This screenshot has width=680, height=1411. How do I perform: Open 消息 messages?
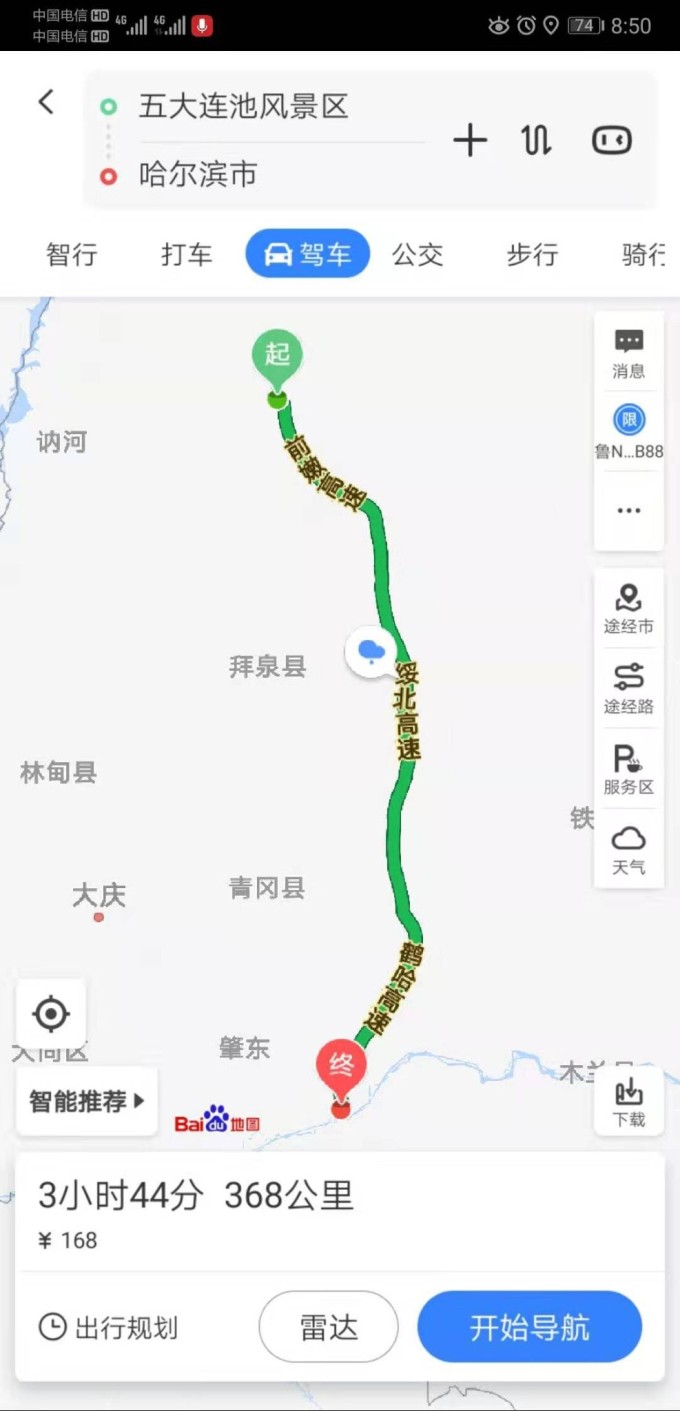click(x=629, y=353)
